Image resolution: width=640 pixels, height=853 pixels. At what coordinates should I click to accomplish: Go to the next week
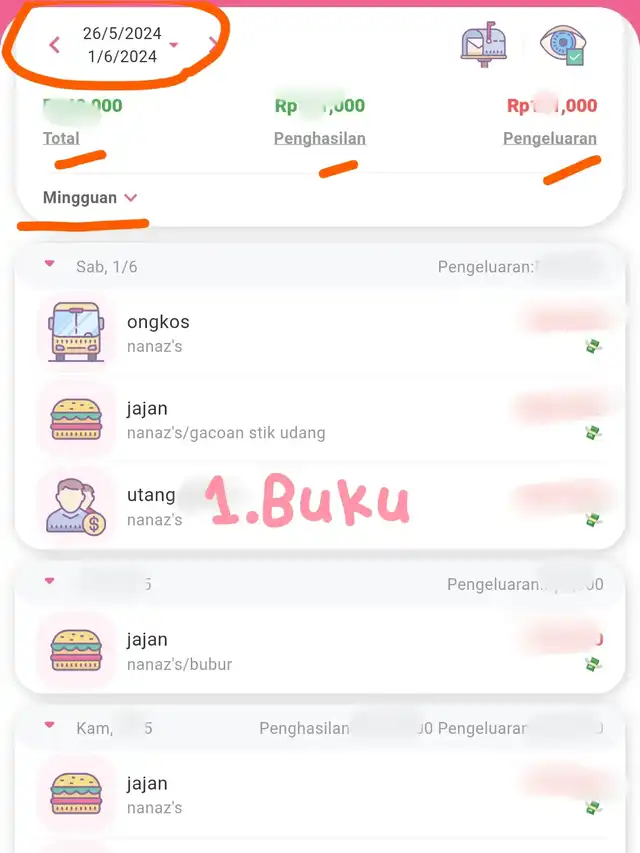pyautogui.click(x=213, y=45)
